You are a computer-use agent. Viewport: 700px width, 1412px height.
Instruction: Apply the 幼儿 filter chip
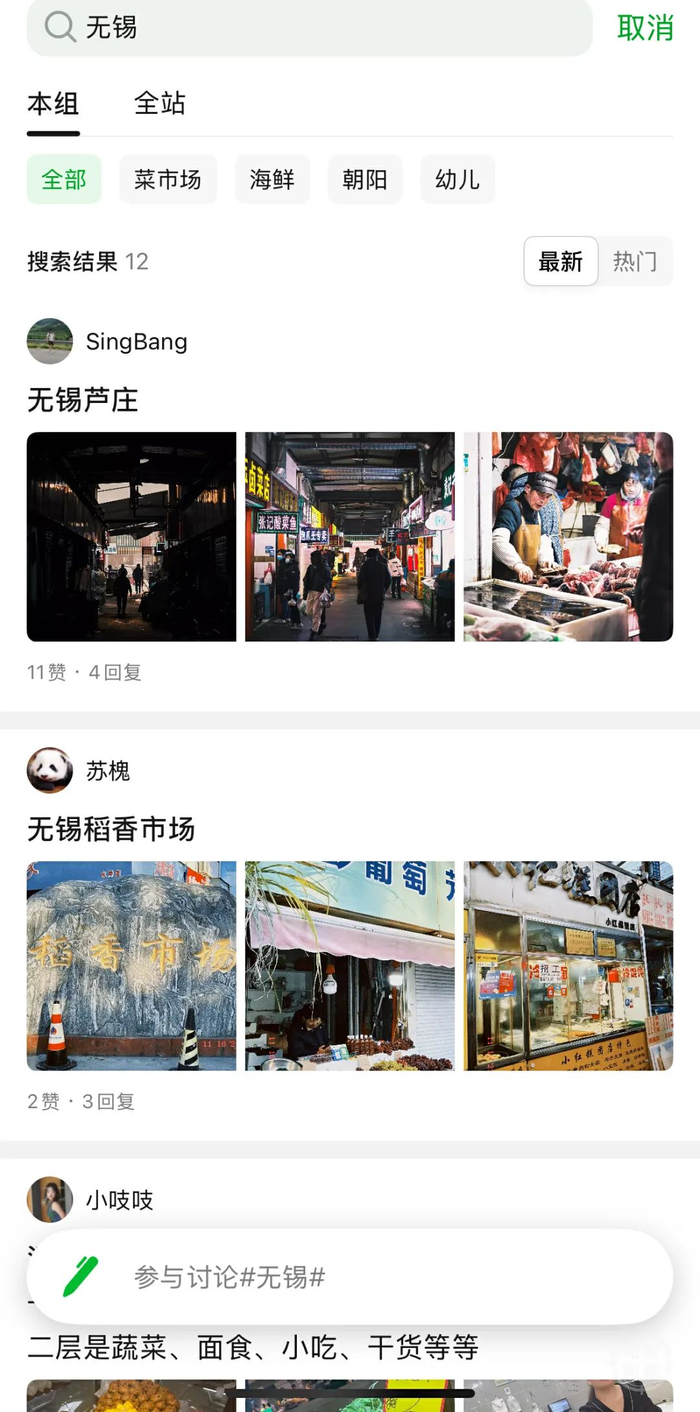(457, 180)
